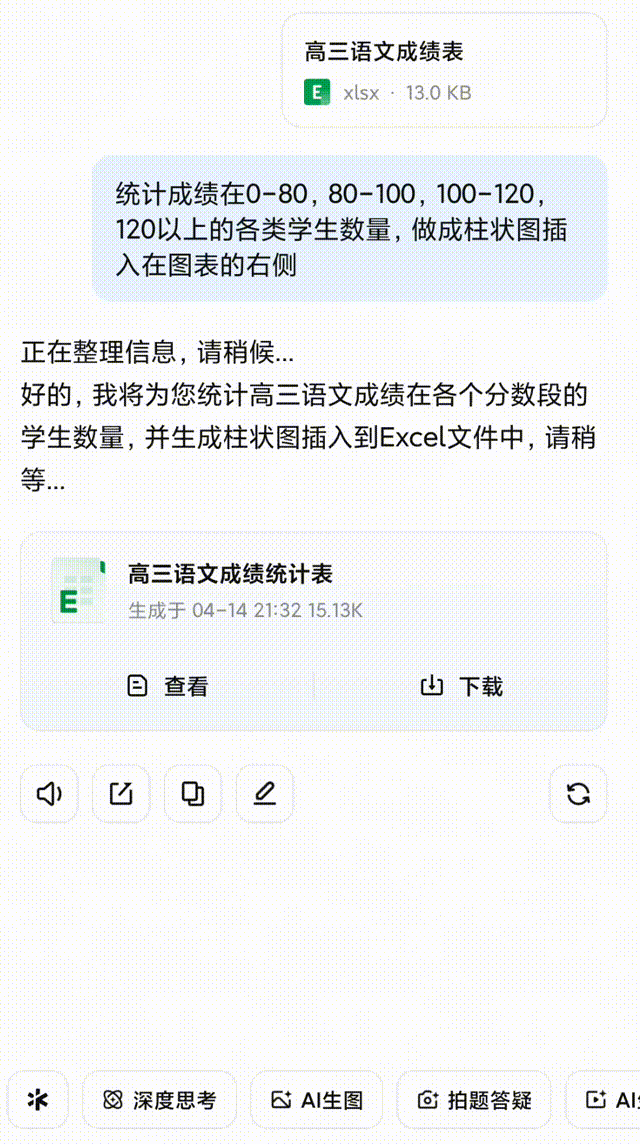
Task: Tap 查看 to view the generated spreadsheet
Action: (x=168, y=686)
